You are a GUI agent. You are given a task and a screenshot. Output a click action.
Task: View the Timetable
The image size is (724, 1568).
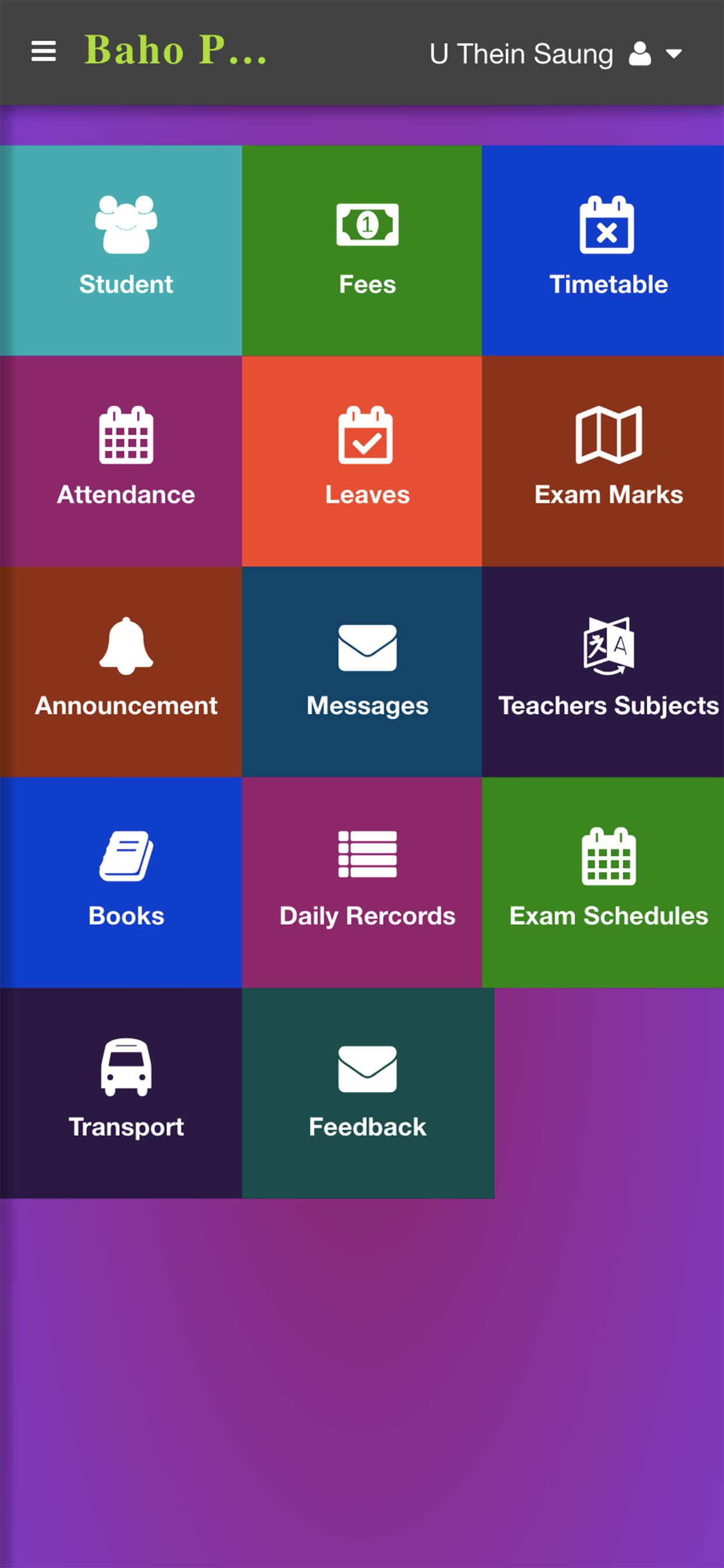coord(603,250)
